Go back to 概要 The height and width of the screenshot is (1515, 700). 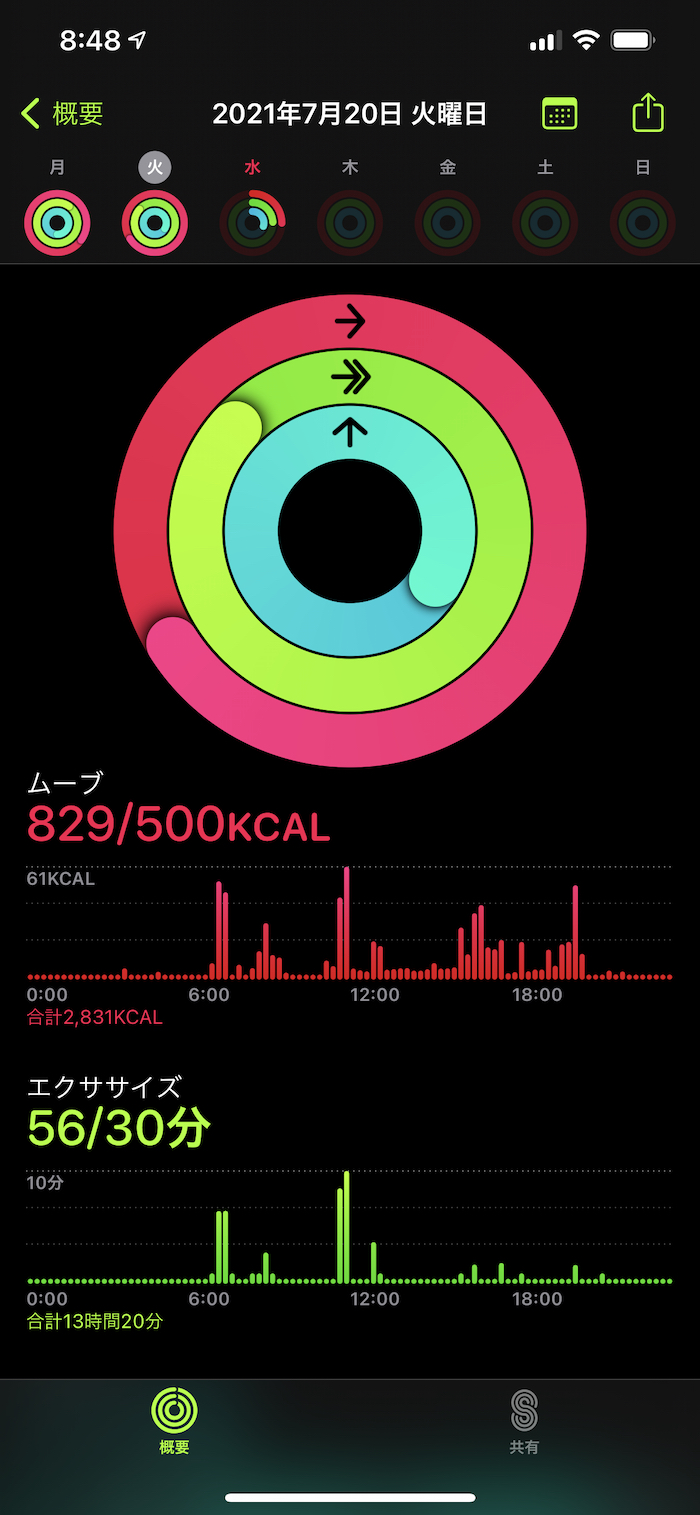(62, 114)
